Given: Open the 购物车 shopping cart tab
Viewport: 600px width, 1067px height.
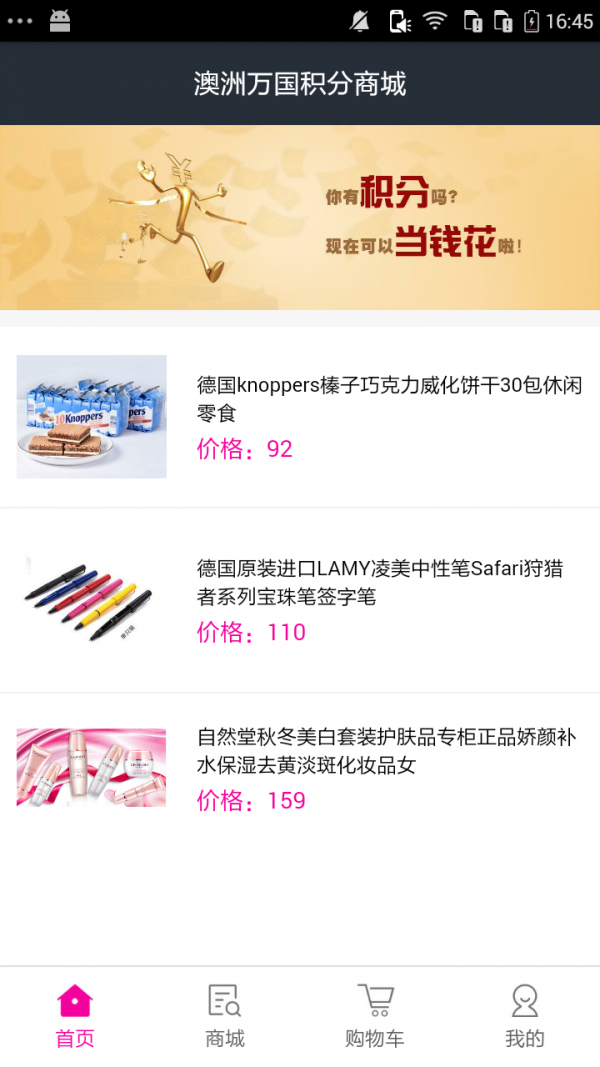Looking at the screenshot, I should tap(375, 1016).
